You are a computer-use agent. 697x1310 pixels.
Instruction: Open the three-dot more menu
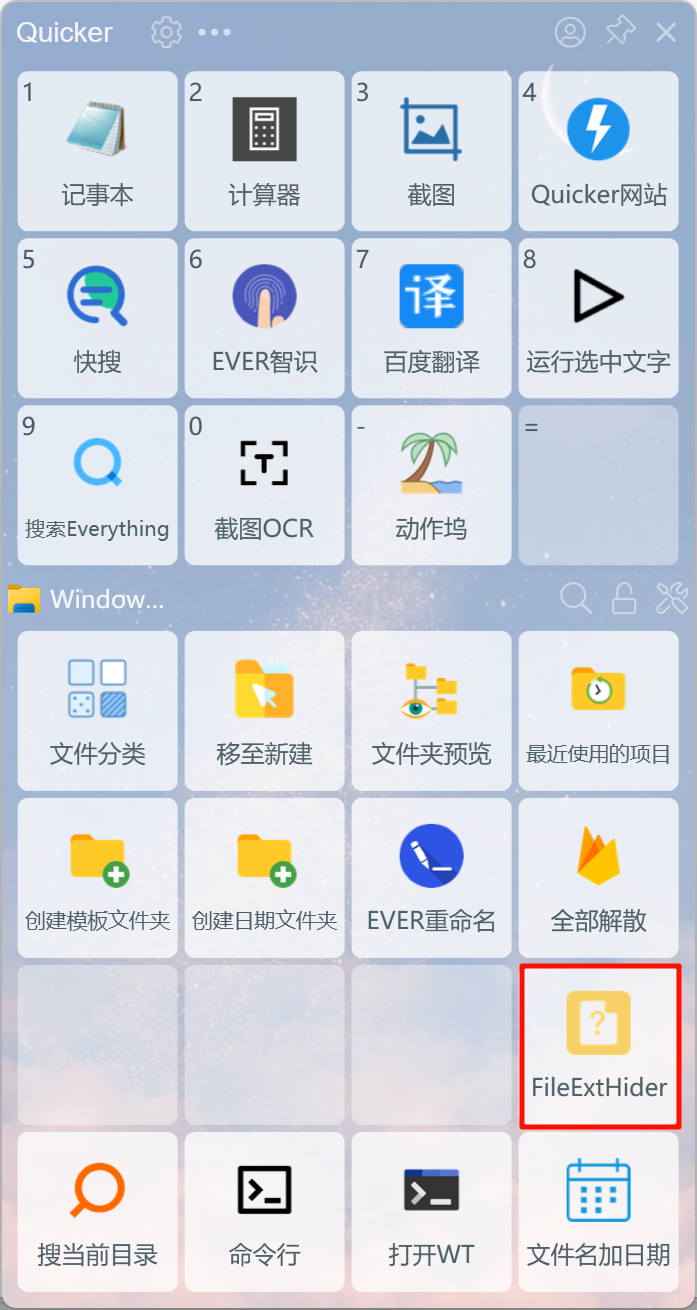[214, 33]
